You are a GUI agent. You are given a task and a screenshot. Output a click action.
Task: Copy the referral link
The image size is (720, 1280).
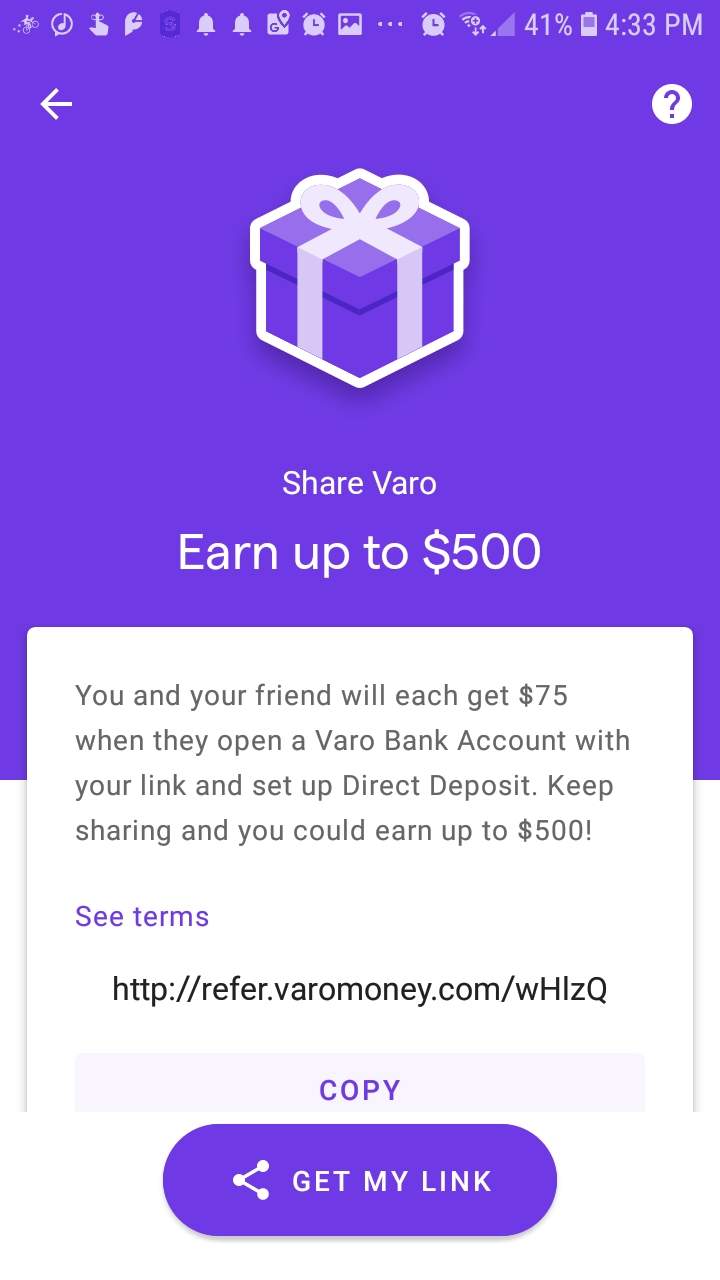[x=359, y=1087]
